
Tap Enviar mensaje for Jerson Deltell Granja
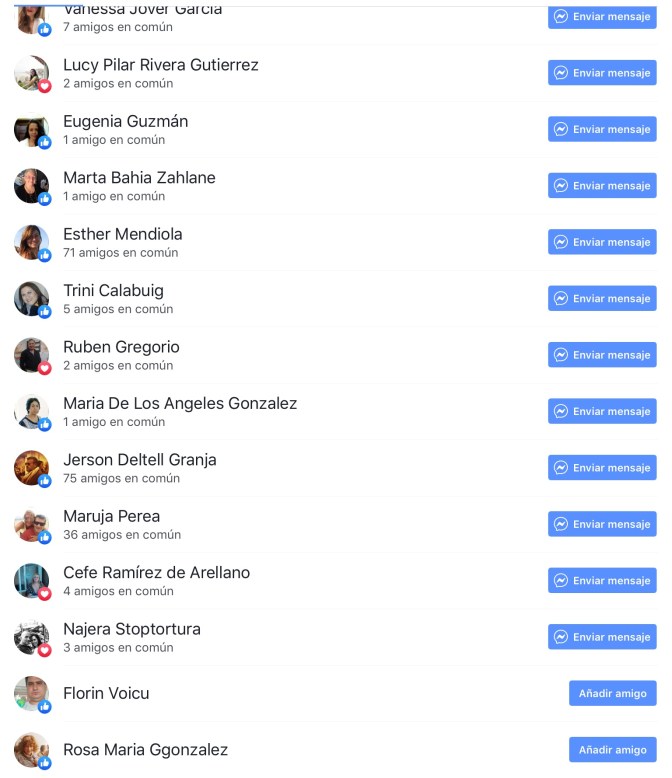pos(602,468)
